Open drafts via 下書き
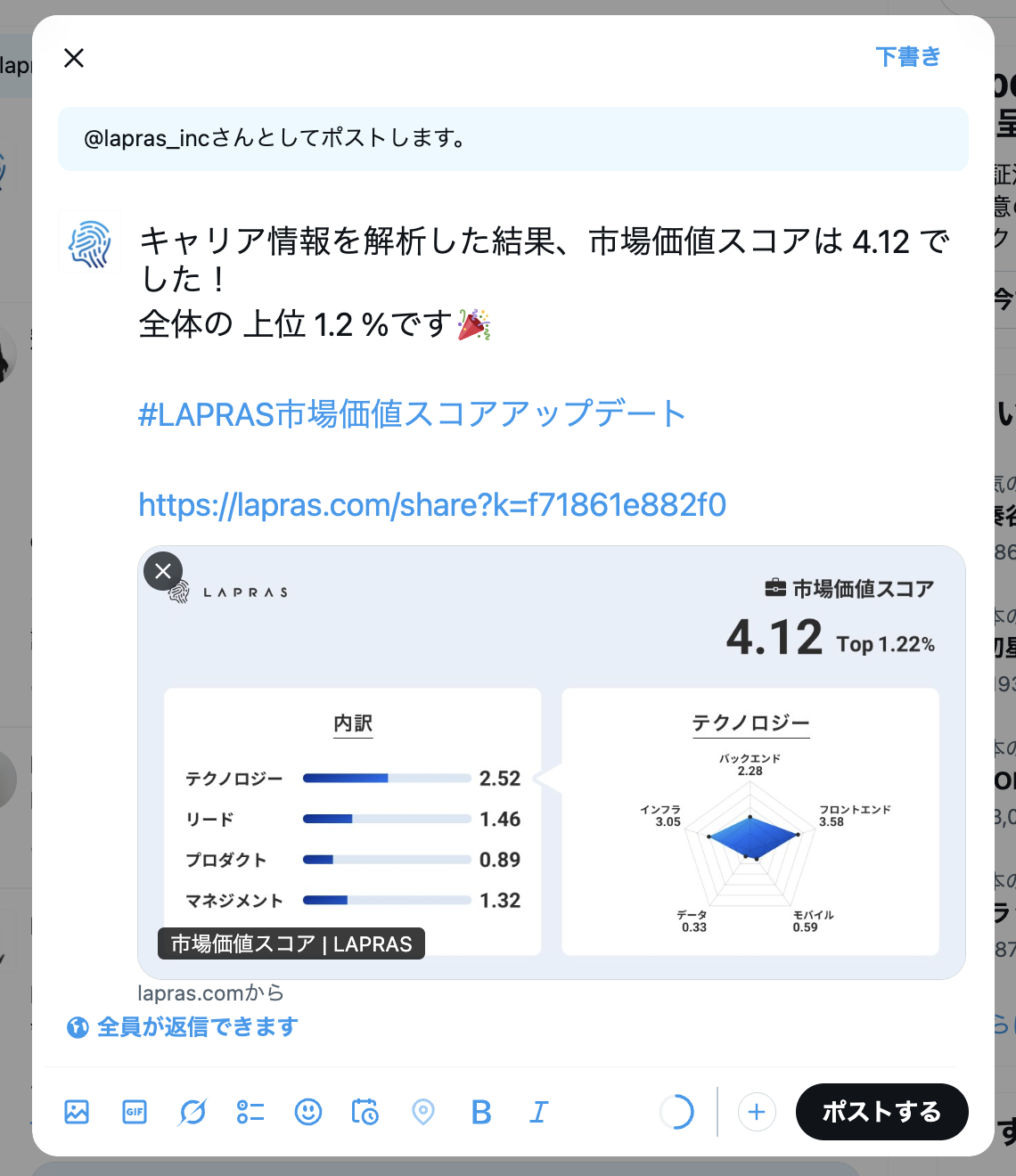 [x=907, y=57]
